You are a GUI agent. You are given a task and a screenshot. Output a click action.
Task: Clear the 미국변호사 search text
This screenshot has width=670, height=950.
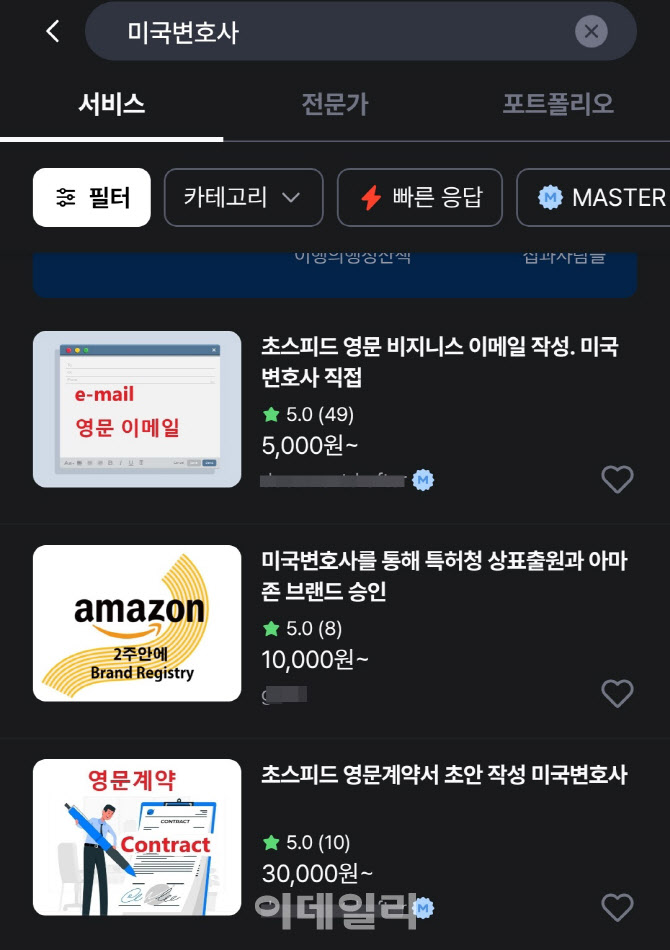(591, 32)
